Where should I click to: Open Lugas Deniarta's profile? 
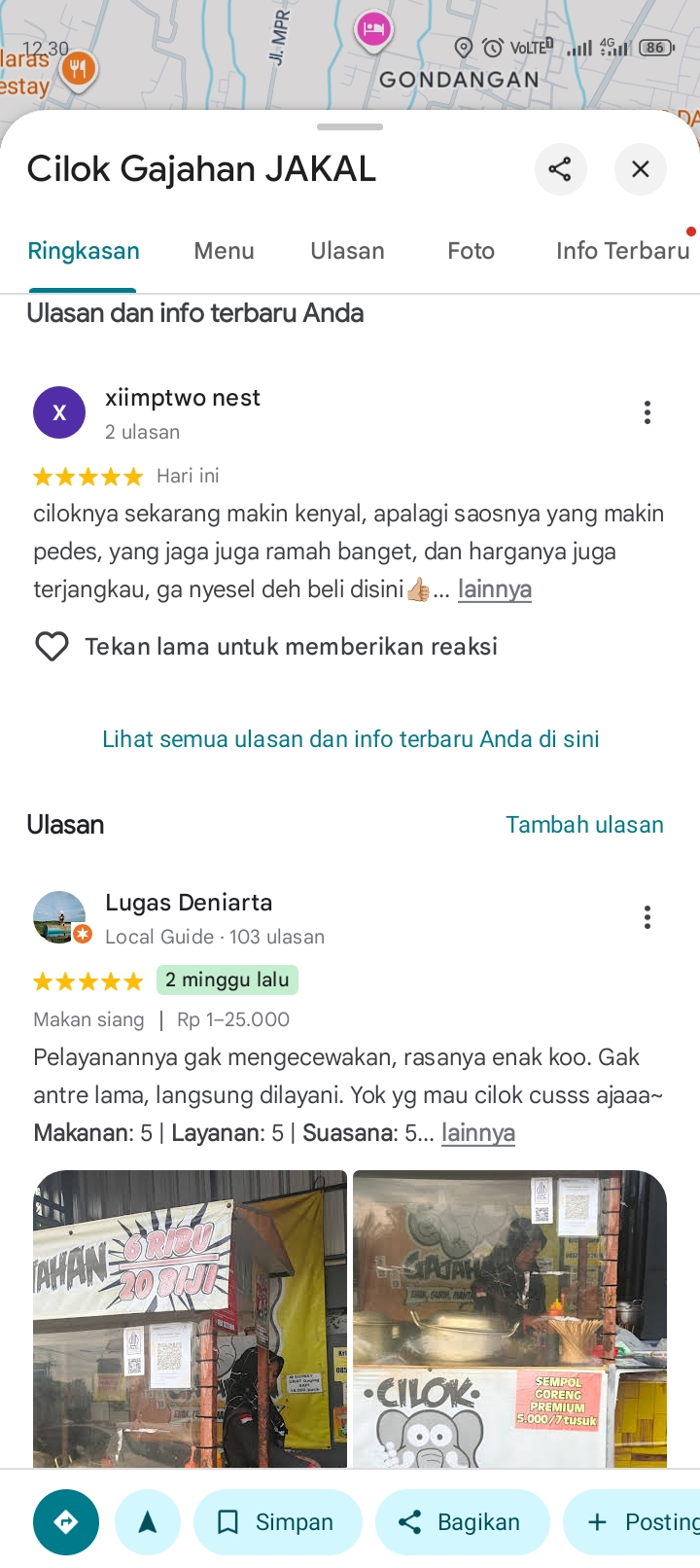189,903
